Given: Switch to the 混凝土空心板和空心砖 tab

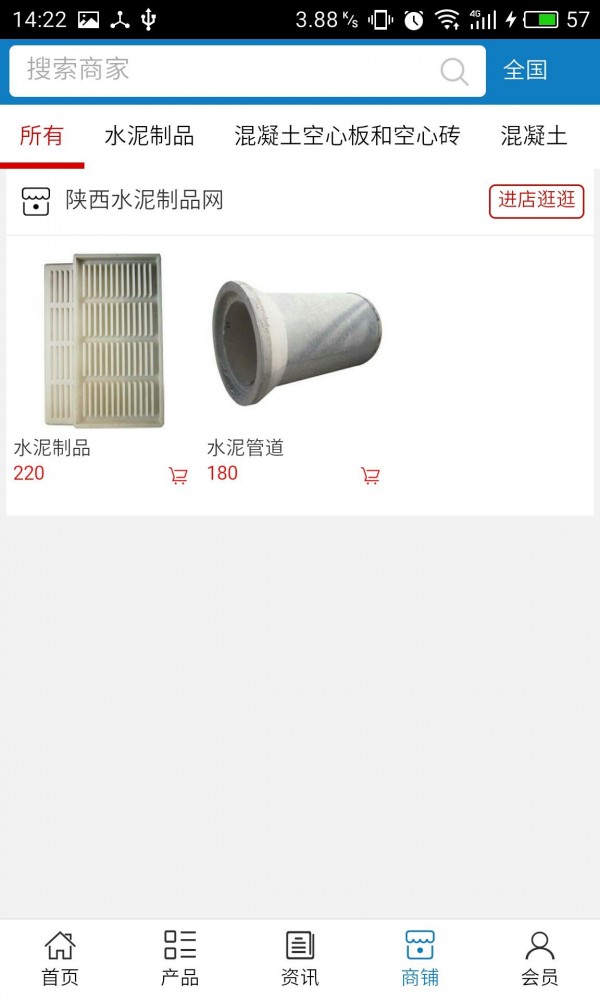Looking at the screenshot, I should pos(347,136).
